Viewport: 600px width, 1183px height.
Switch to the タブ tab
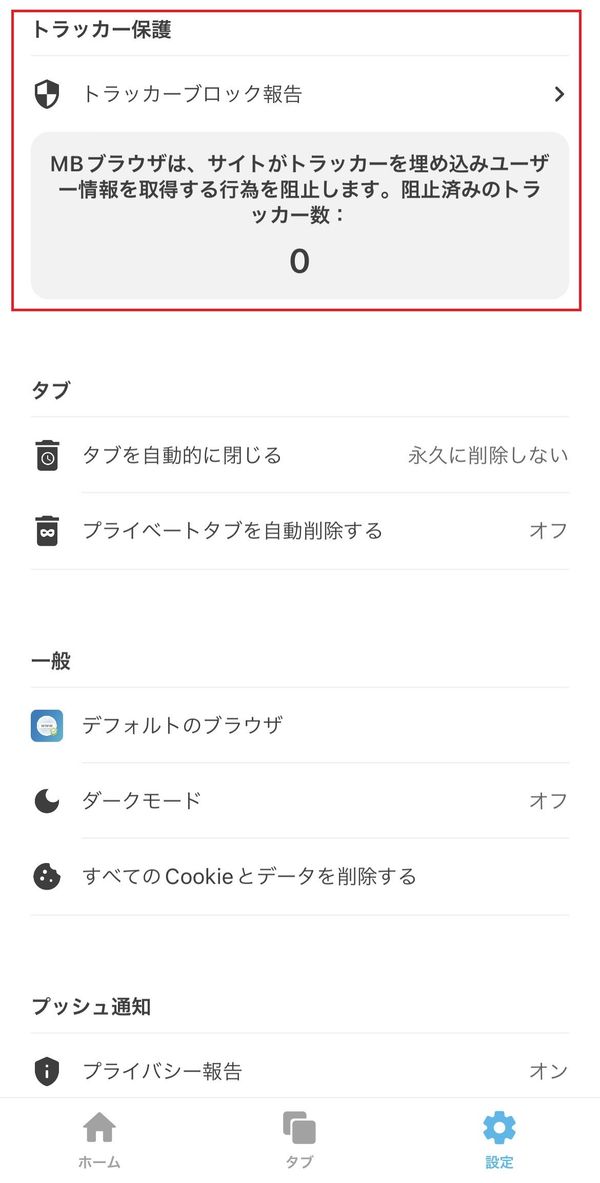(300, 1139)
